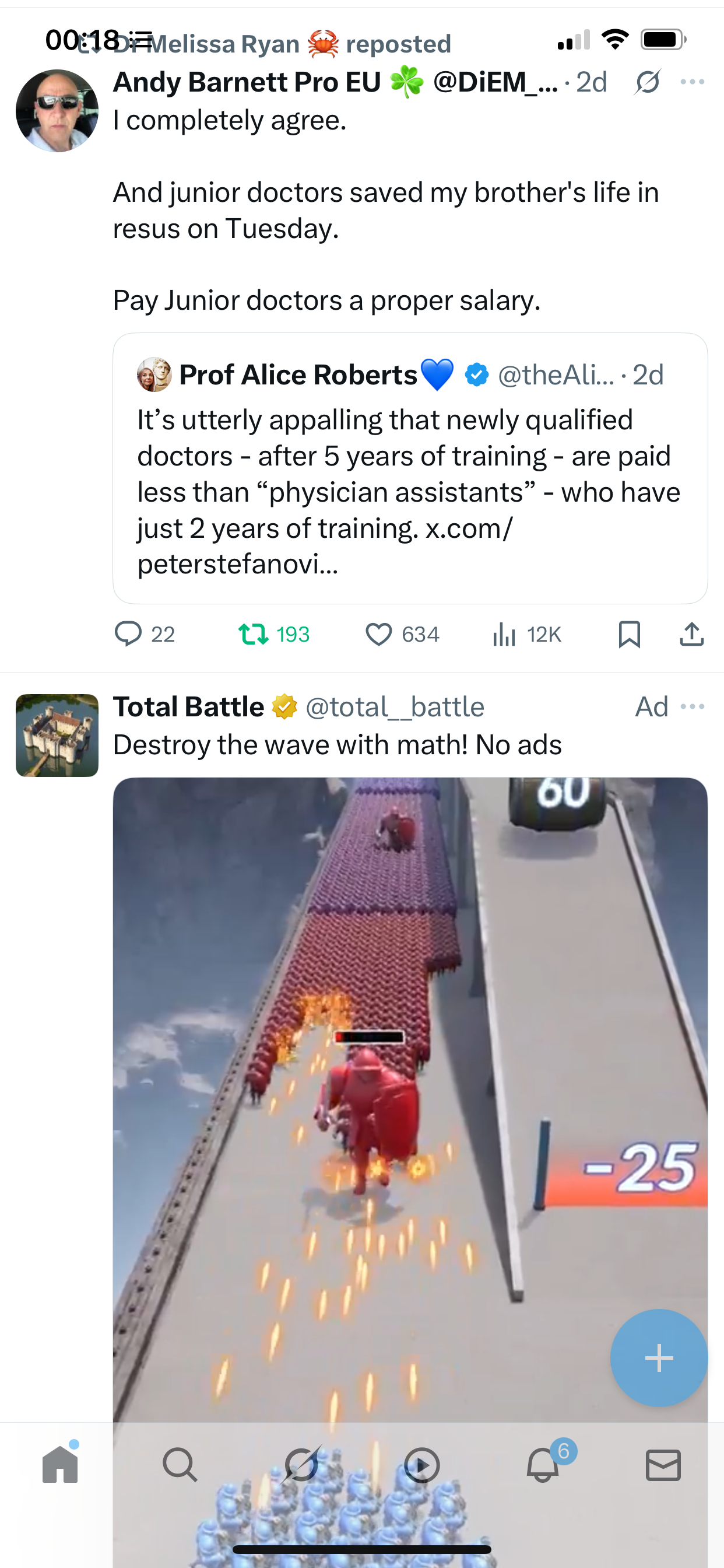
Task: Tap the Grok icon on Andy Barnett's post
Action: pyautogui.click(x=647, y=82)
